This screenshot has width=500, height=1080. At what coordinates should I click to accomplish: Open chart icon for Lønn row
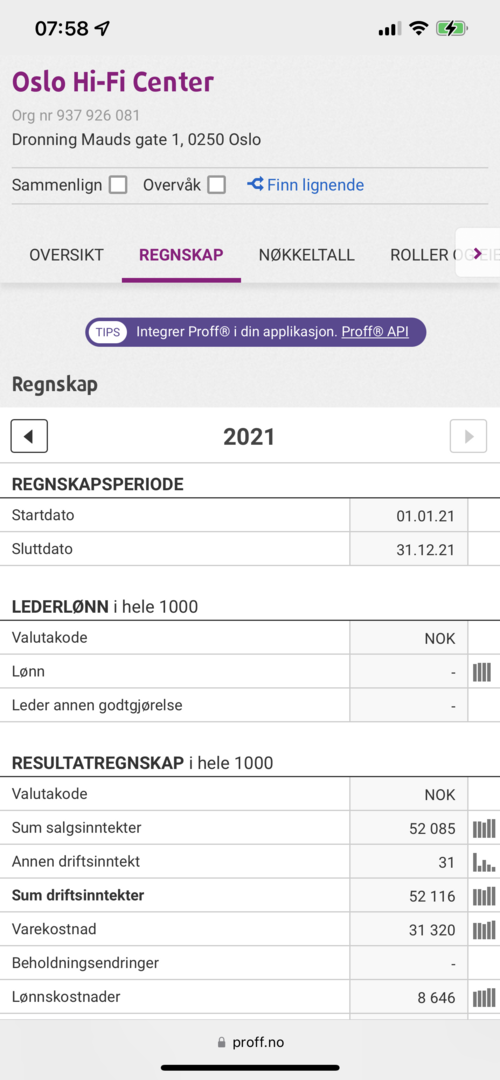[482, 672]
